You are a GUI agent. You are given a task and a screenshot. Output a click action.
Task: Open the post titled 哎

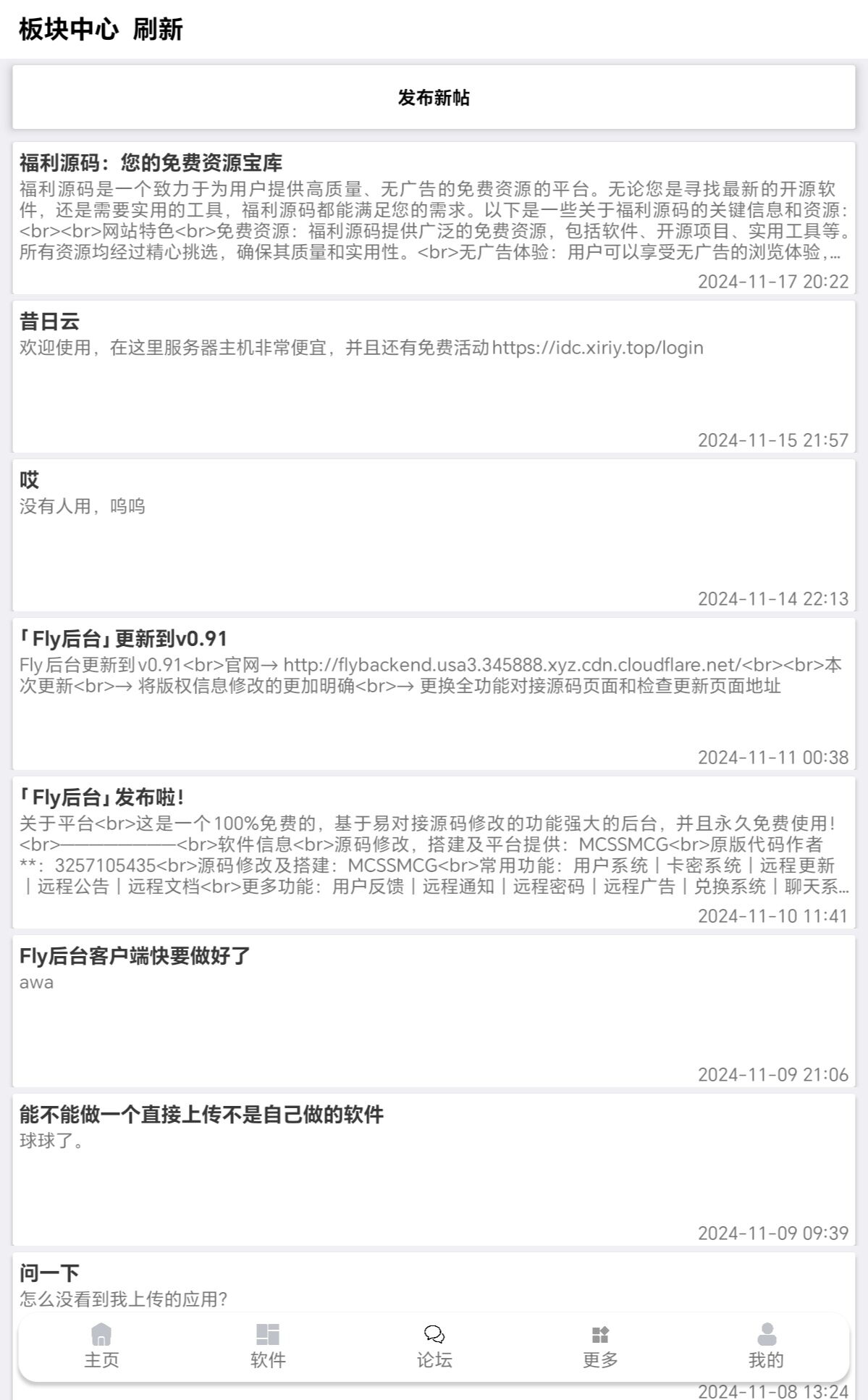[434, 535]
